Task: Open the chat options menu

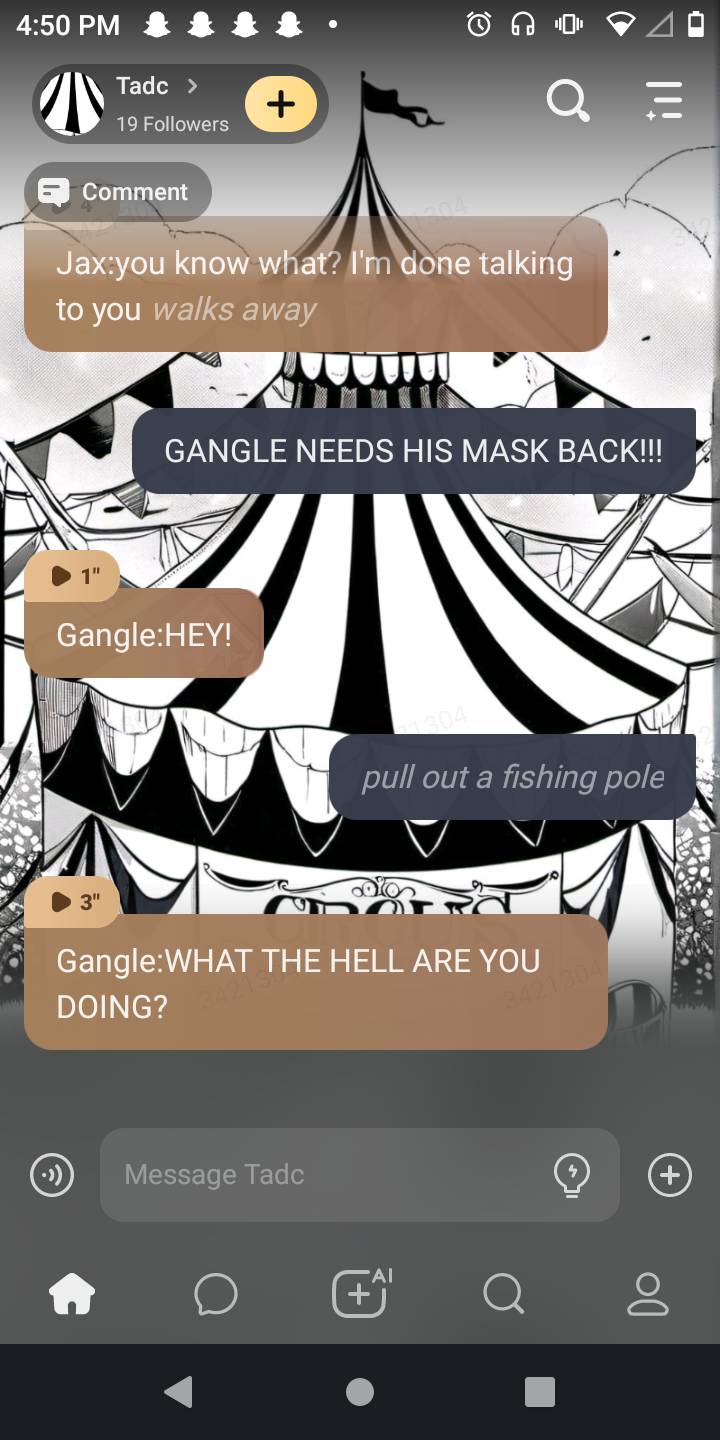Action: click(x=663, y=102)
